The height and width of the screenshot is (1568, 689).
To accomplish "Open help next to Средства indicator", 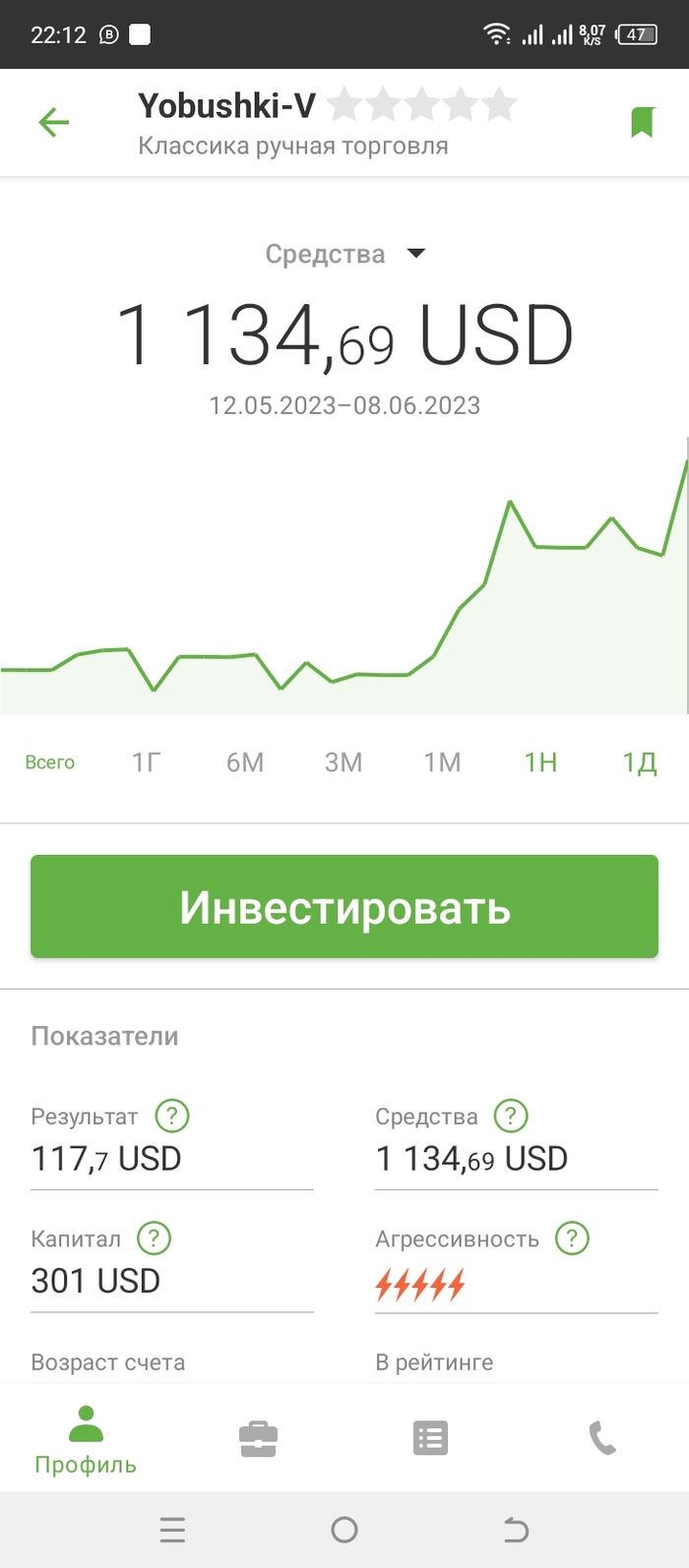I will [x=511, y=1116].
